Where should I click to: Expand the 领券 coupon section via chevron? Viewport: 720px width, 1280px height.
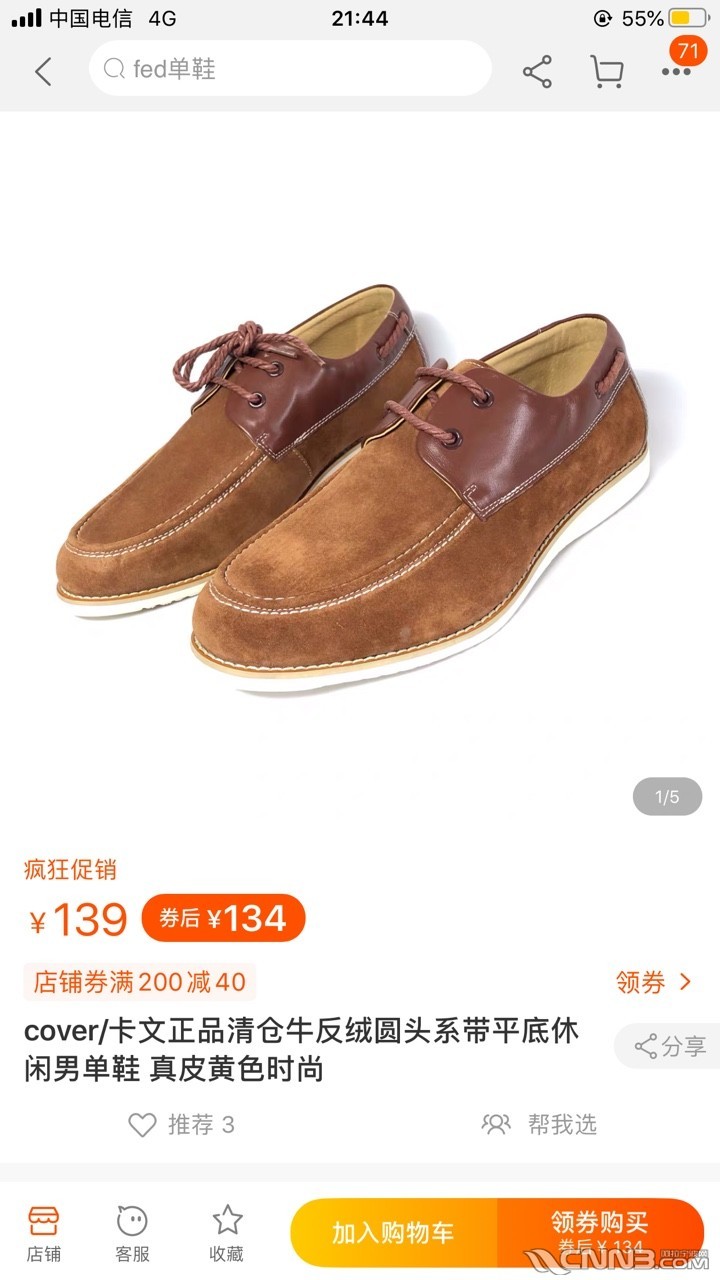pyautogui.click(x=653, y=983)
